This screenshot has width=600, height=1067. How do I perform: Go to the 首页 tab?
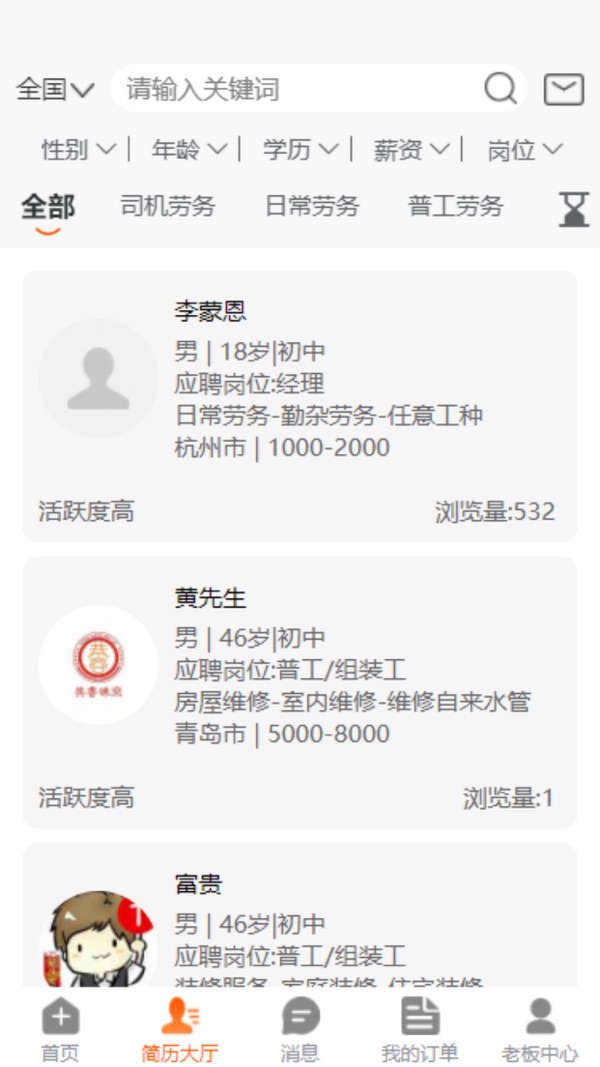point(60,1030)
